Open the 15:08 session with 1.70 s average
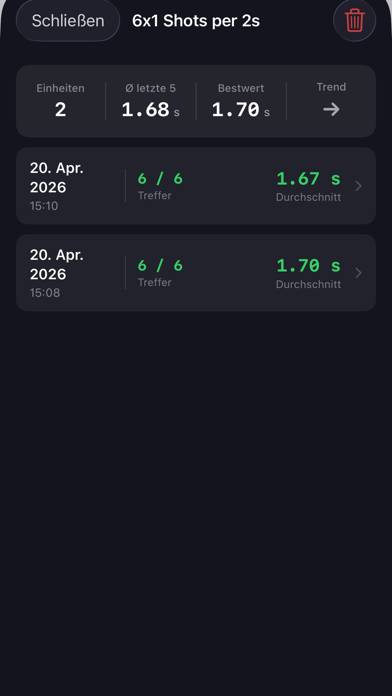This screenshot has height=696, width=392. pos(196,273)
